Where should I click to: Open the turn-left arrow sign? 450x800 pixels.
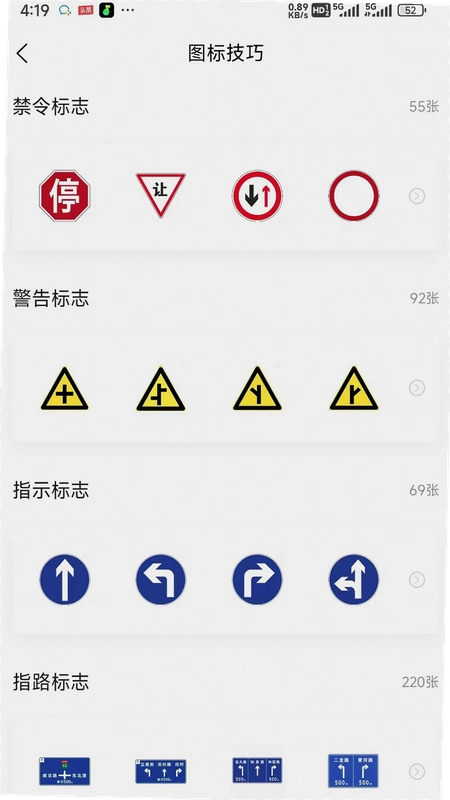pos(161,580)
